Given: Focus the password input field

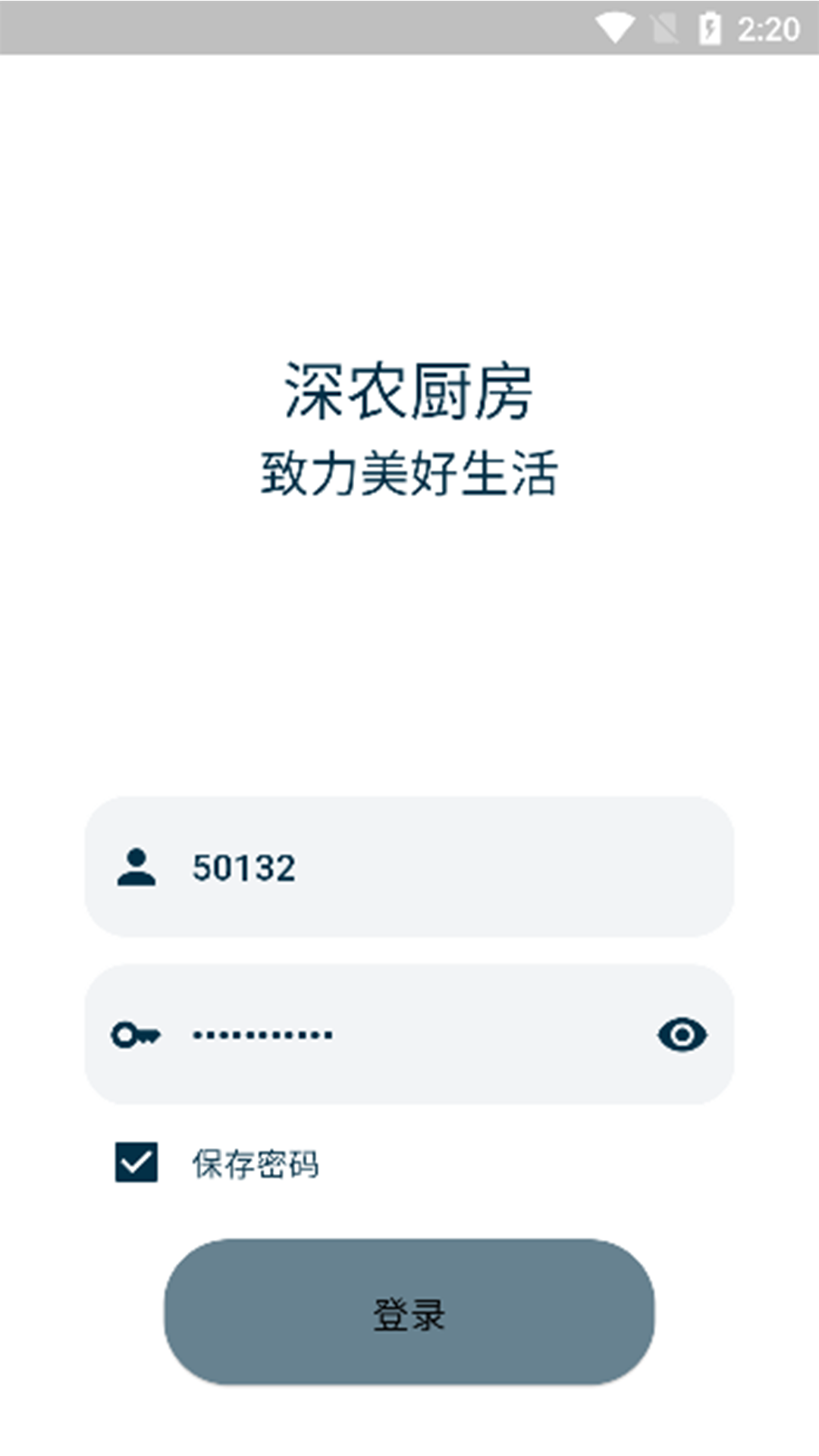Looking at the screenshot, I should click(409, 1034).
